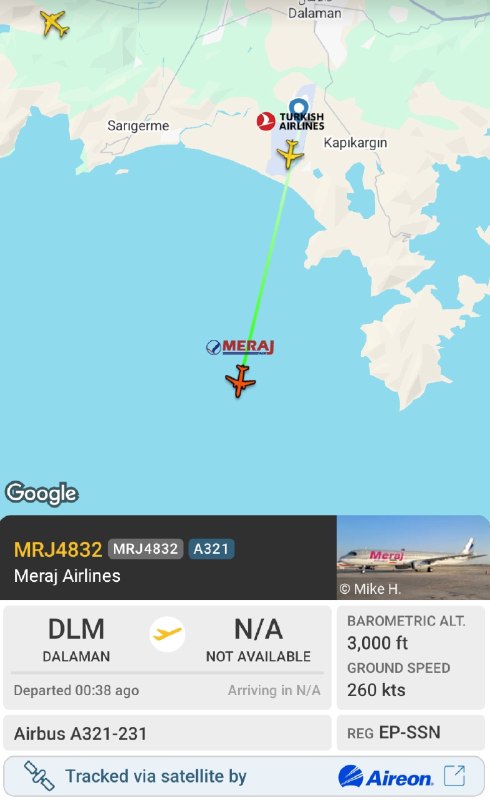Select the orange Meraj aircraft on the map

(x=240, y=381)
